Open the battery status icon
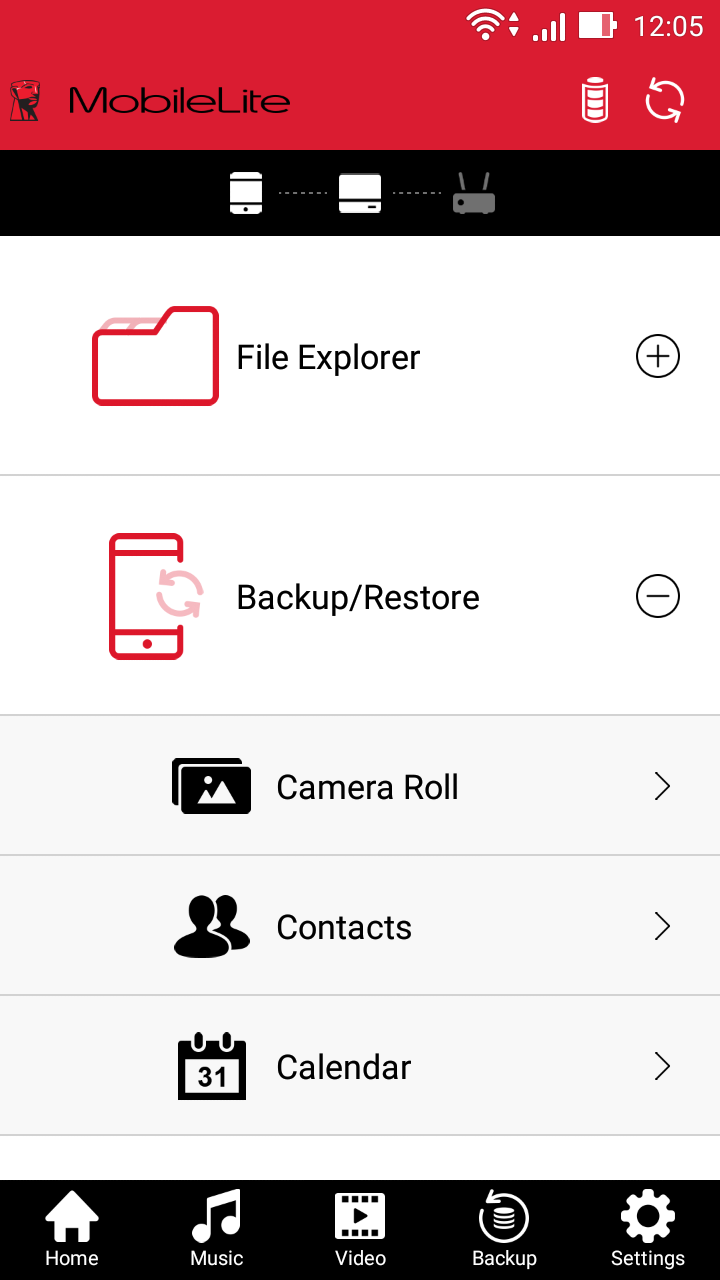The height and width of the screenshot is (1280, 720). click(595, 101)
